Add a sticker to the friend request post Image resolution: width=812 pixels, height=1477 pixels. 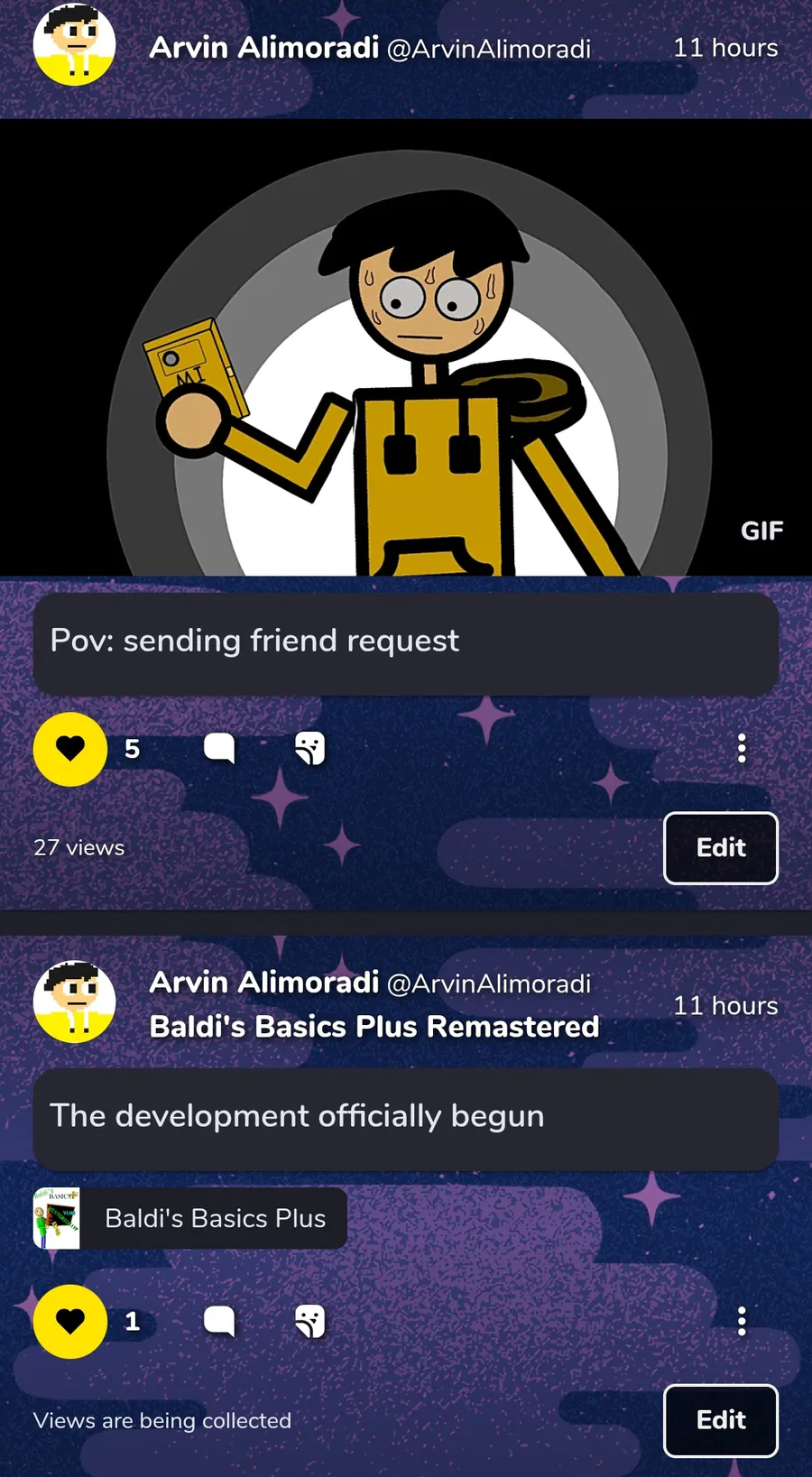(x=309, y=748)
